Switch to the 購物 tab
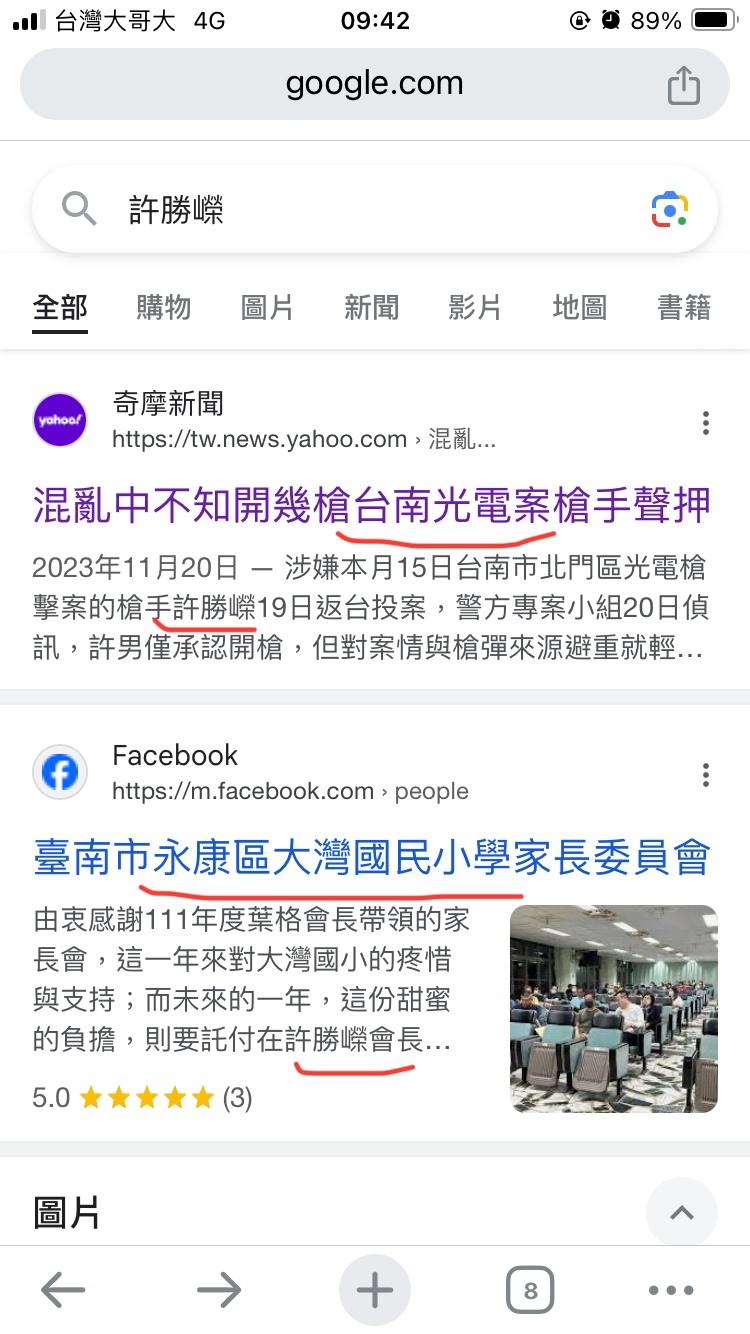Image resolution: width=750 pixels, height=1334 pixels. (x=163, y=307)
